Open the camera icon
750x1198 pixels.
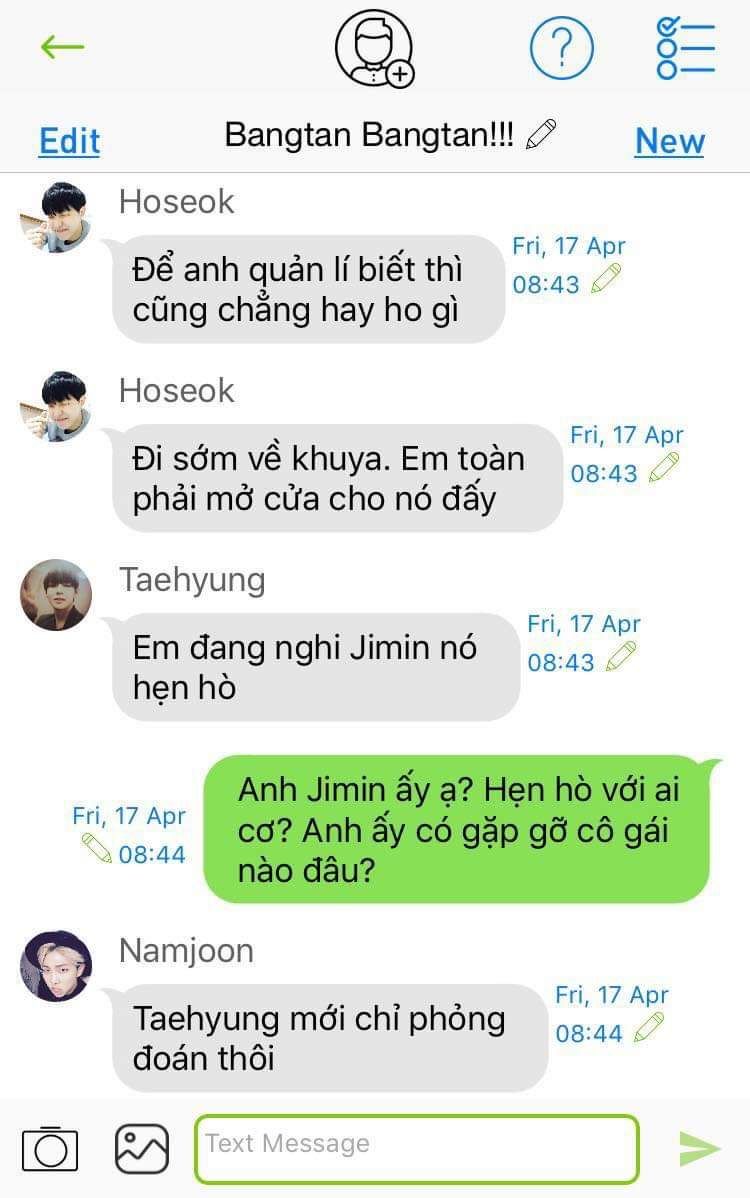(x=50, y=1148)
